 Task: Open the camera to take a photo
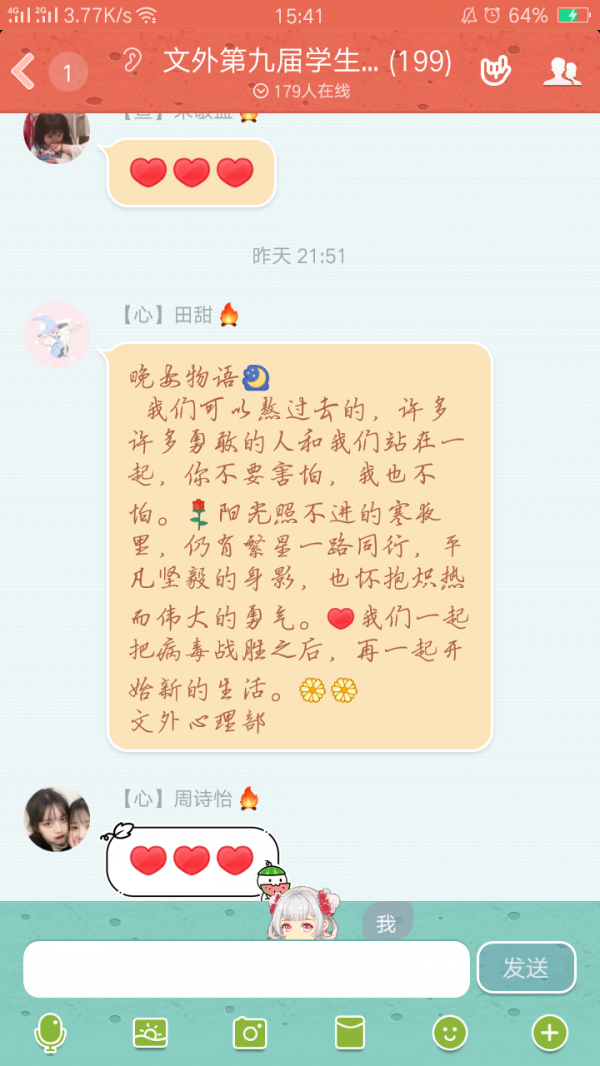tap(249, 1032)
